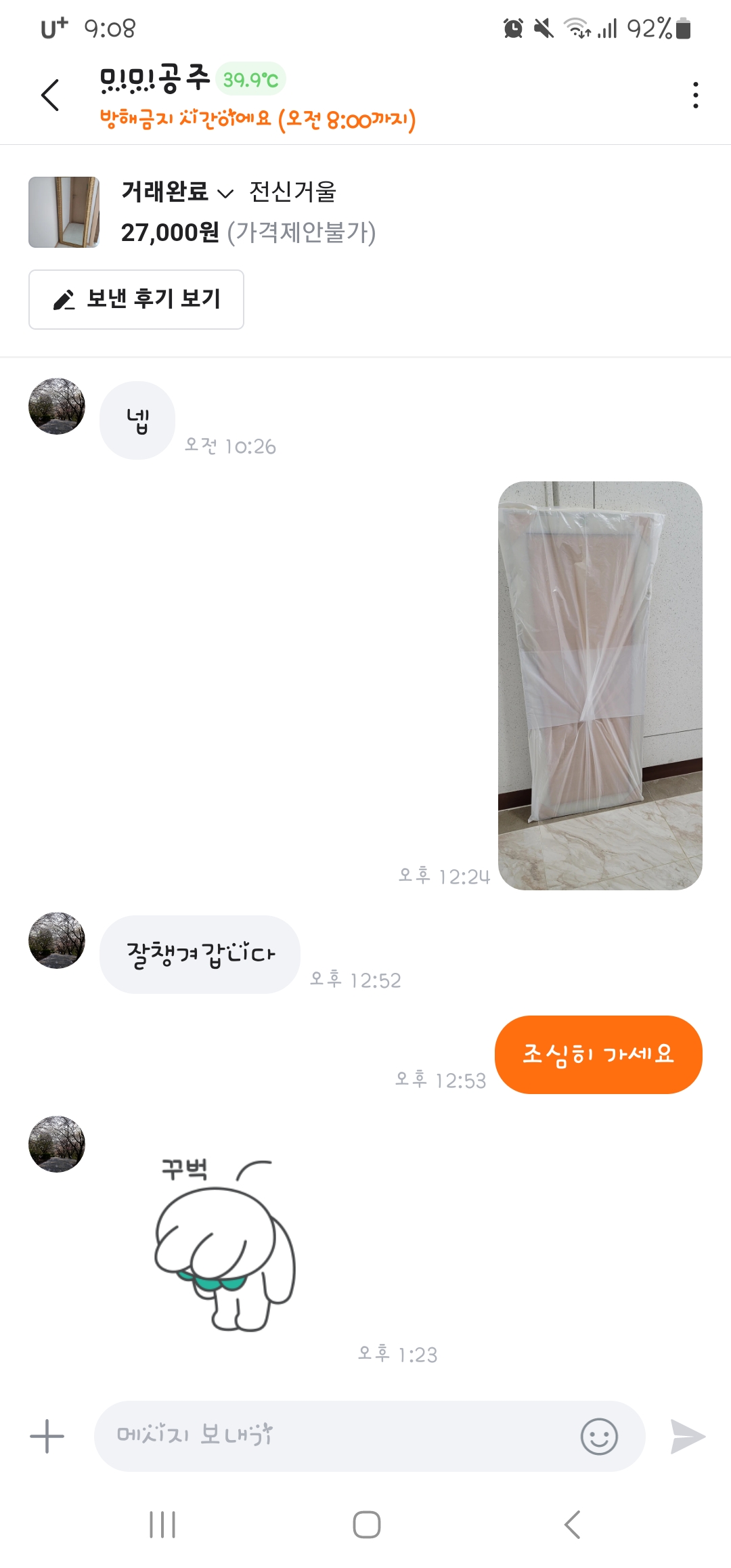Send the message with arrow icon
The height and width of the screenshot is (1568, 731).
click(x=687, y=1437)
